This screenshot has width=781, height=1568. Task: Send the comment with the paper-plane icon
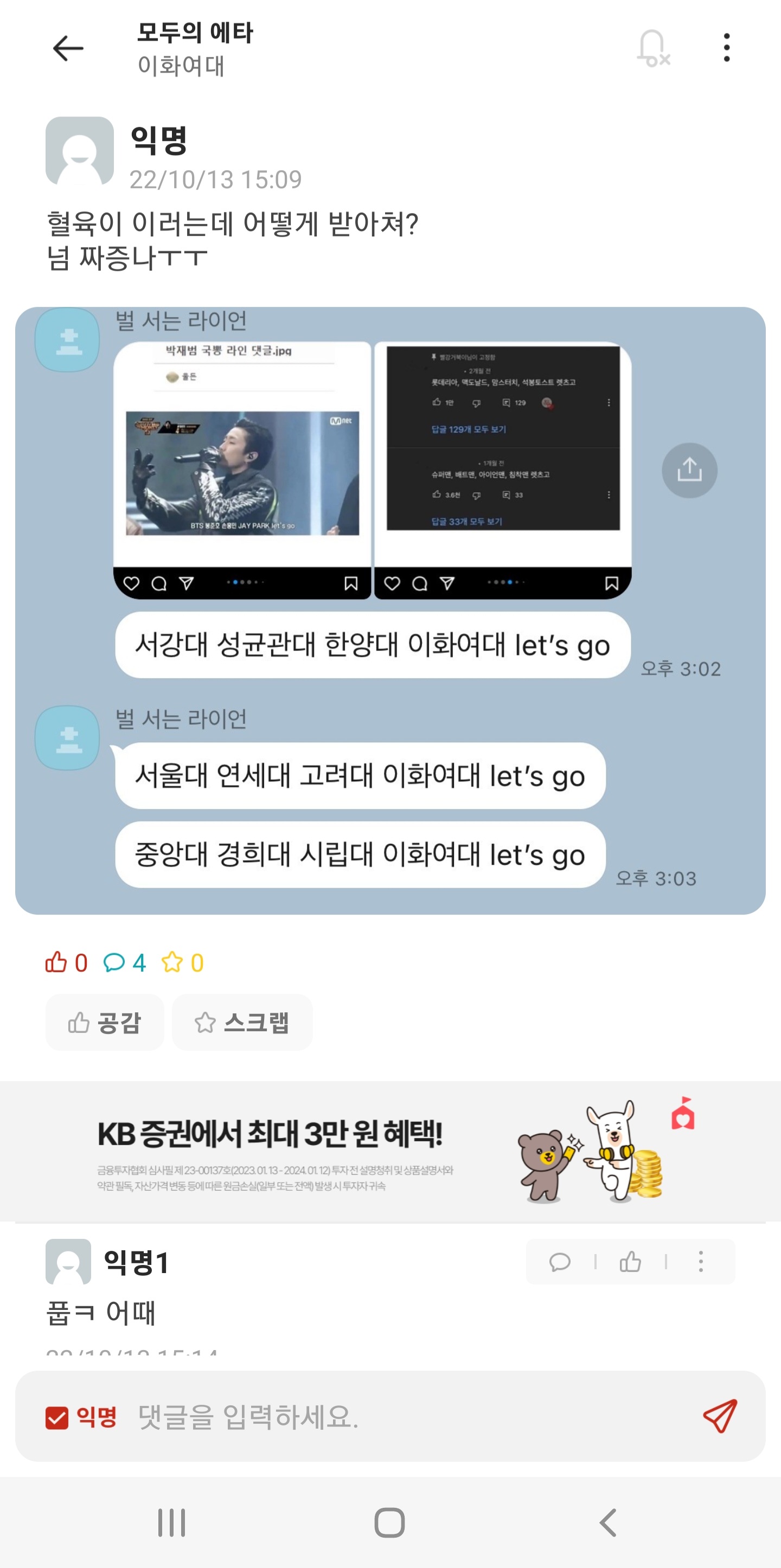coord(720,1416)
